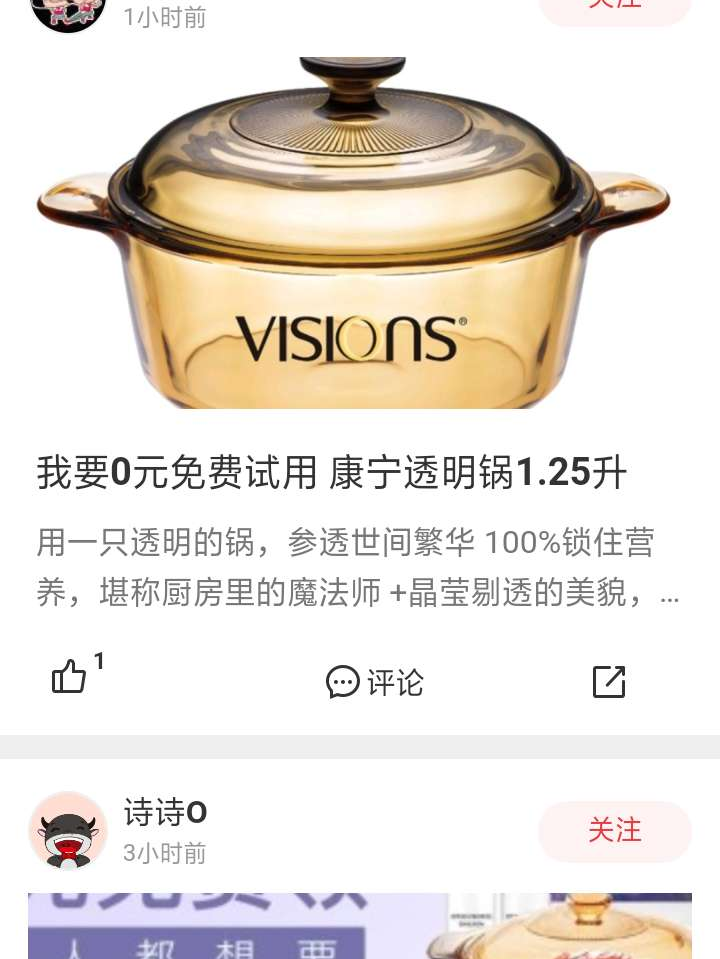
Task: Like the 康宁透明锅 post
Action: click(x=70, y=678)
